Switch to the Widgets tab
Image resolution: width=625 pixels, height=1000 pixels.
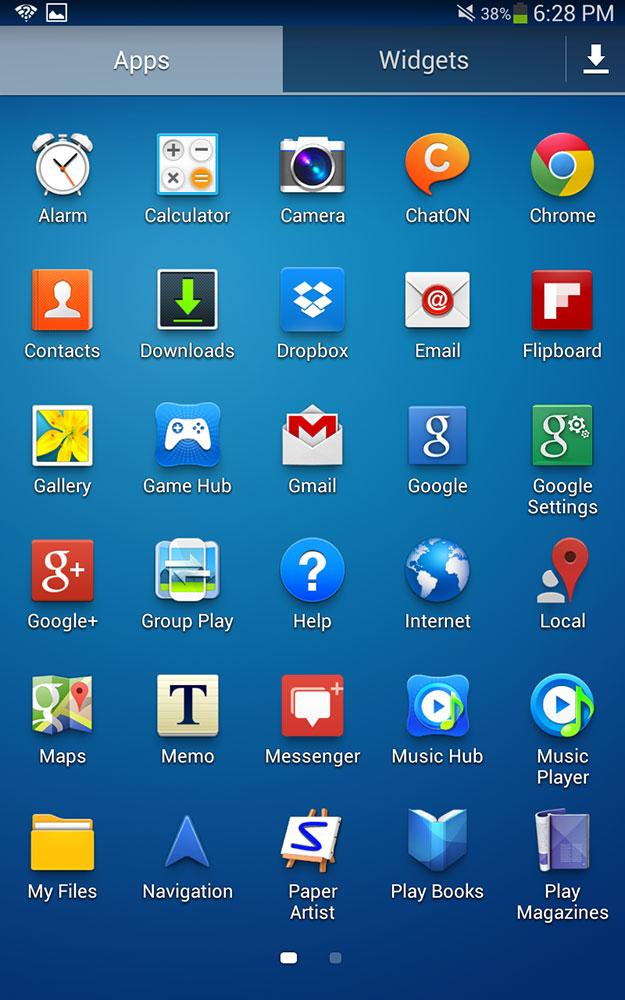click(423, 61)
